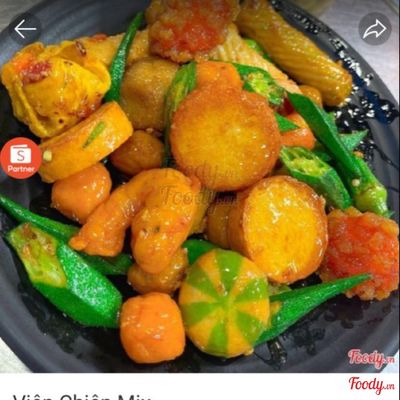Share this restaurant page
Viewport: 400px width, 400px height.
(375, 29)
